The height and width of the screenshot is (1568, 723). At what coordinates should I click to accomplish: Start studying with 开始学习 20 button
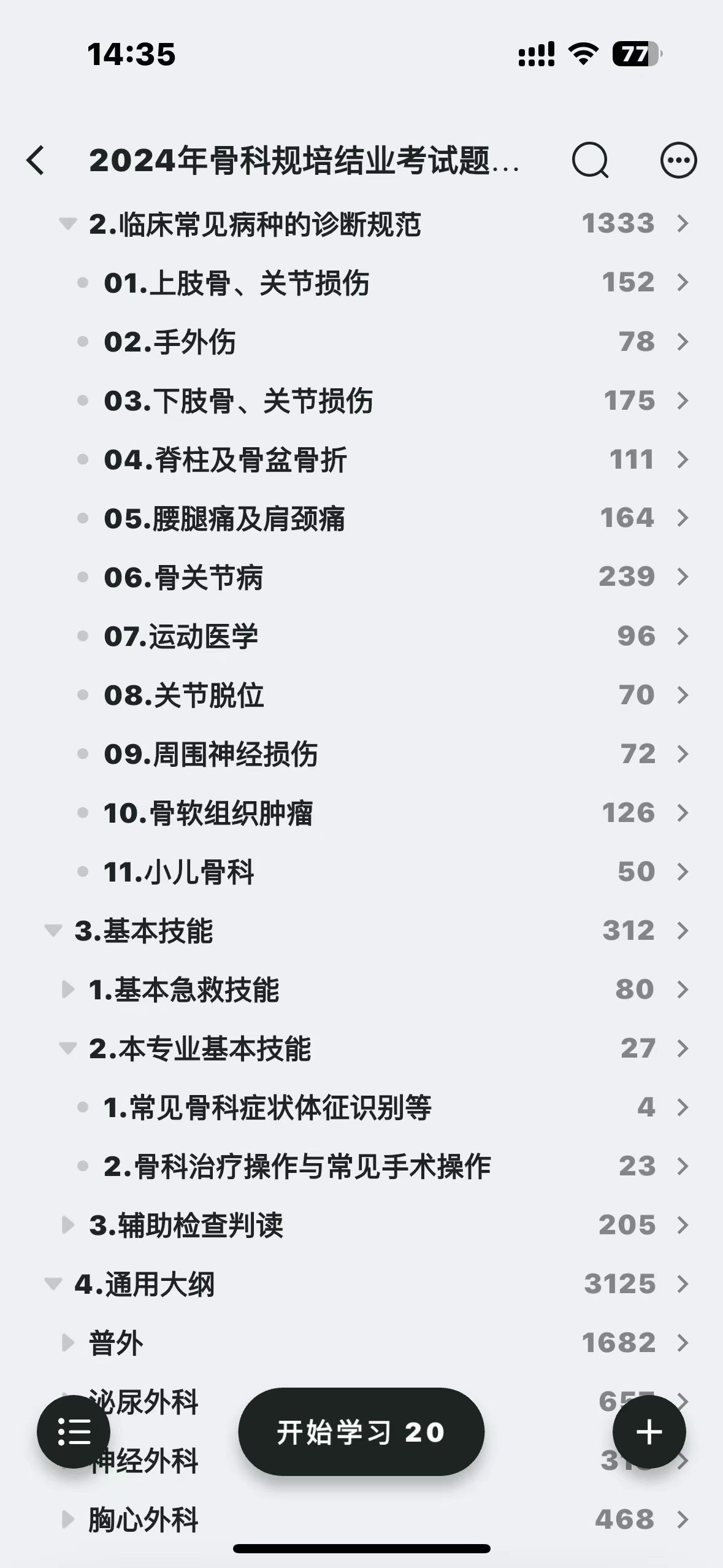tap(361, 1432)
